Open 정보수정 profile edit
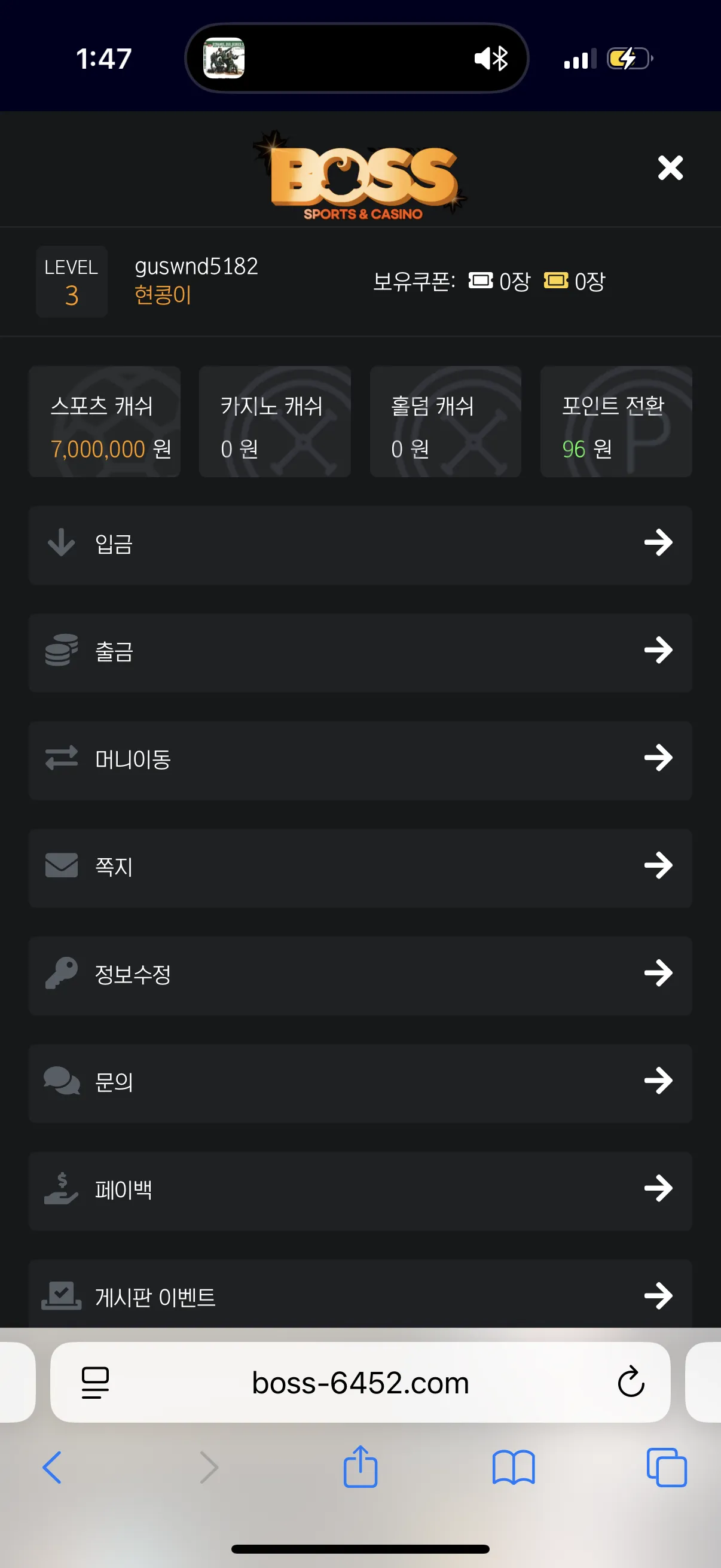The image size is (721, 1568). [x=360, y=975]
